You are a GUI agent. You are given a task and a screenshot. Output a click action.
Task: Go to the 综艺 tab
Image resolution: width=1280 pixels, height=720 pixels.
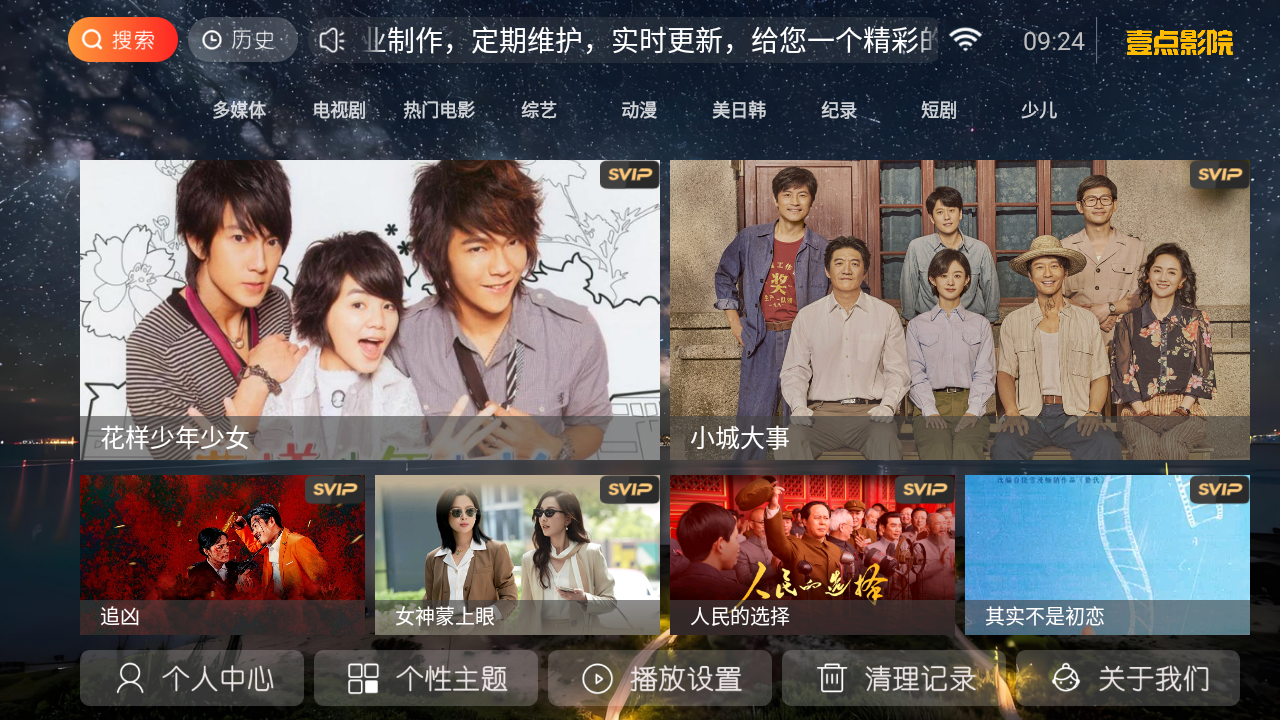coord(539,110)
